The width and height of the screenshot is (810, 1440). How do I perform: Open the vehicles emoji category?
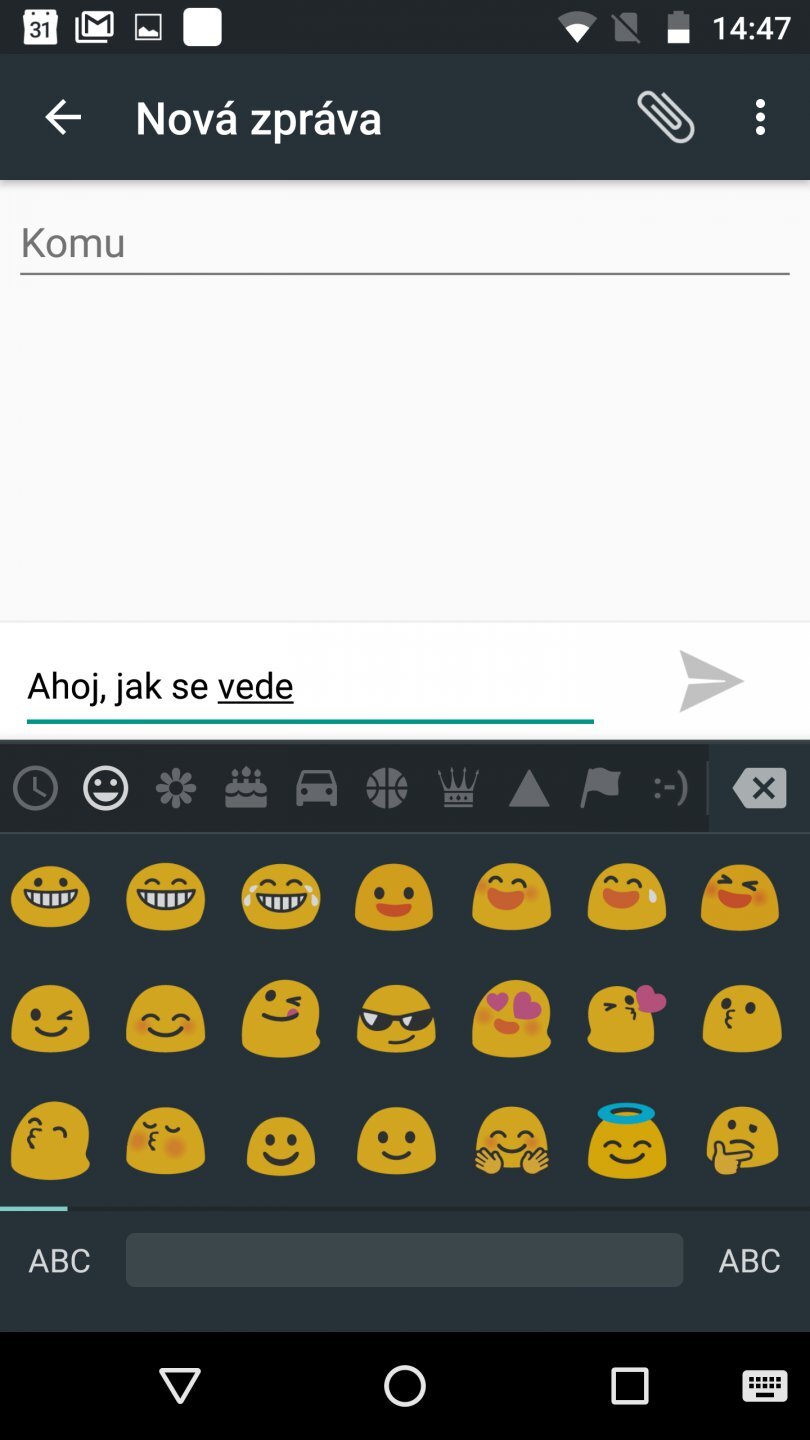click(x=317, y=788)
